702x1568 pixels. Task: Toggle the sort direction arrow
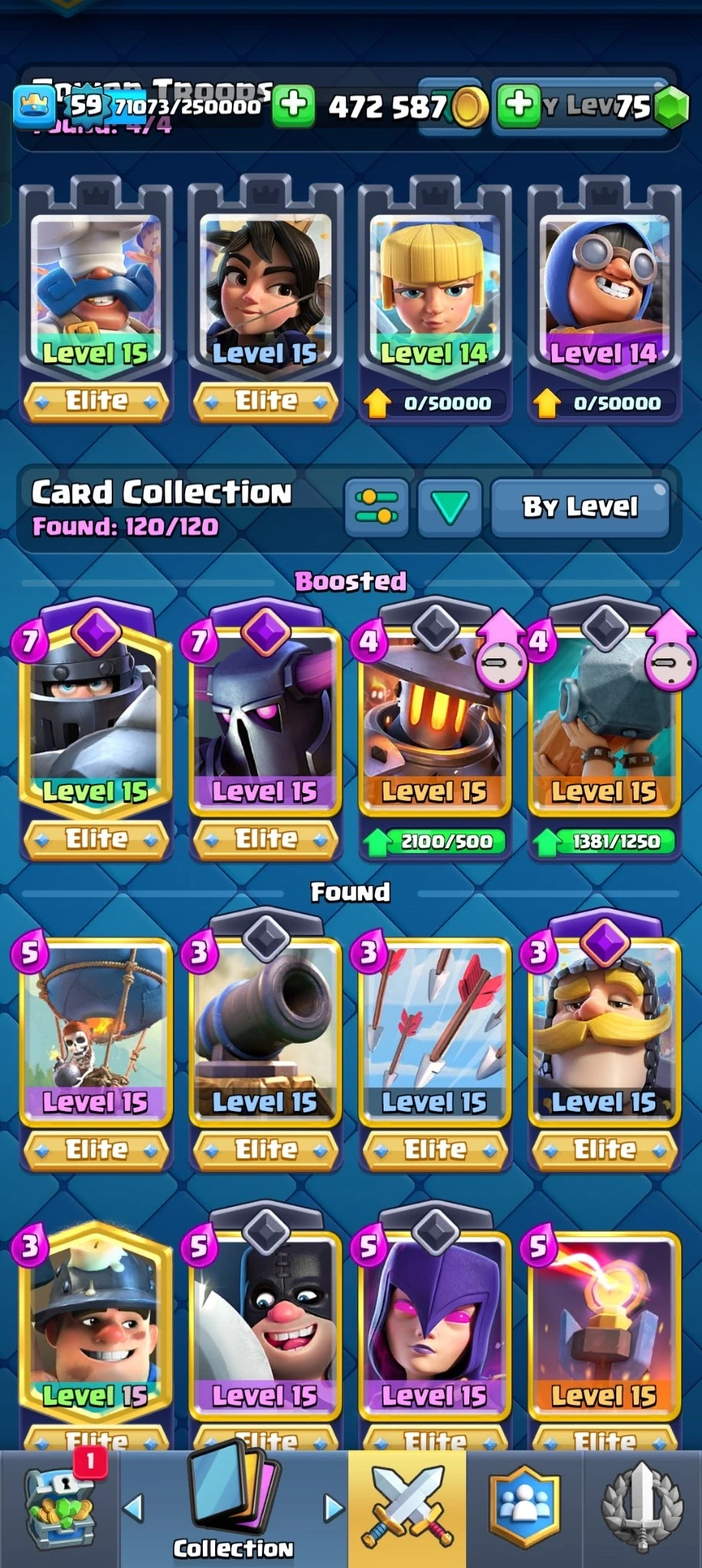pos(449,507)
